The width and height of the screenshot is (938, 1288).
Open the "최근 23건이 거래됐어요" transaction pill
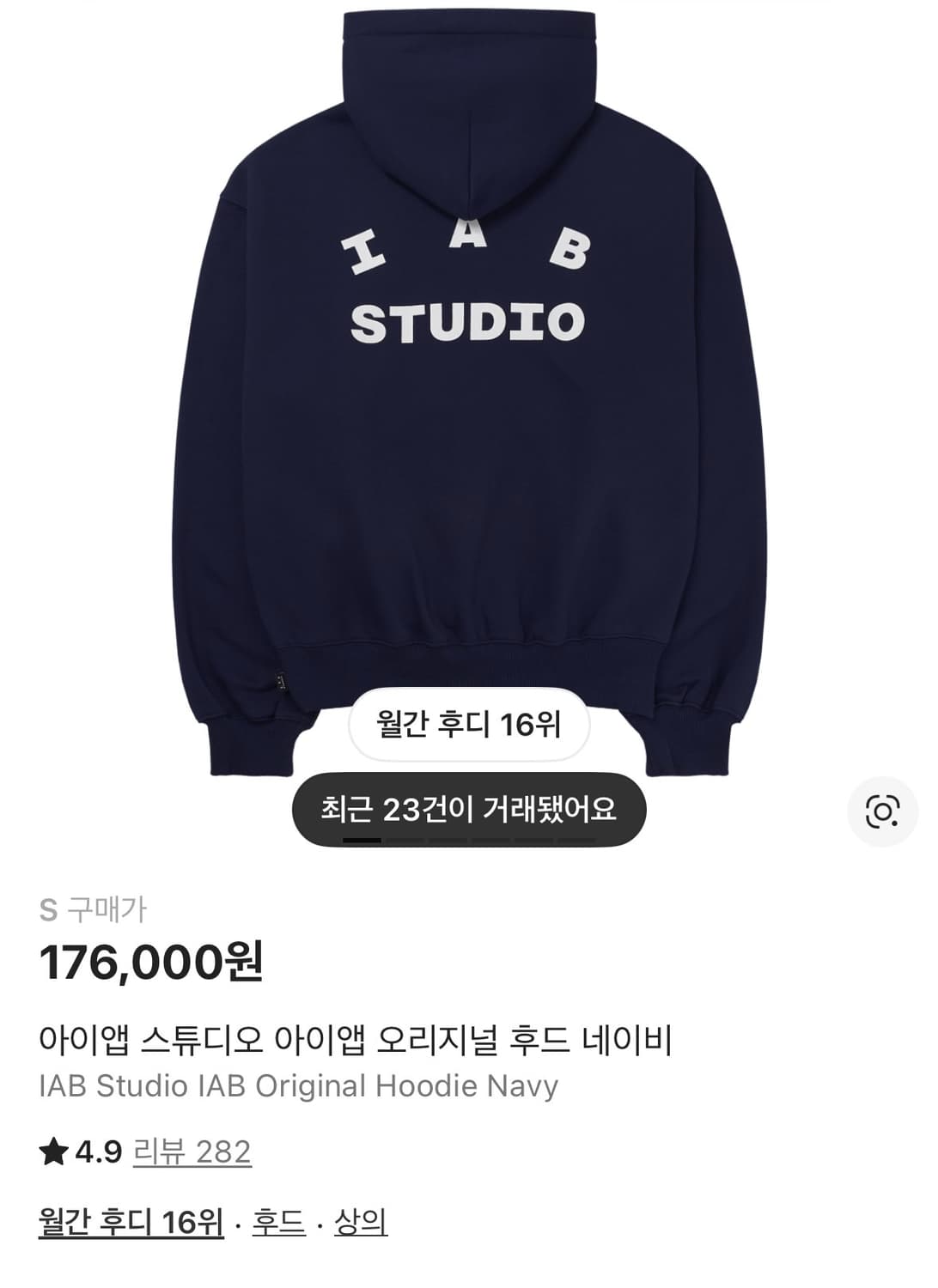pyautogui.click(x=469, y=807)
